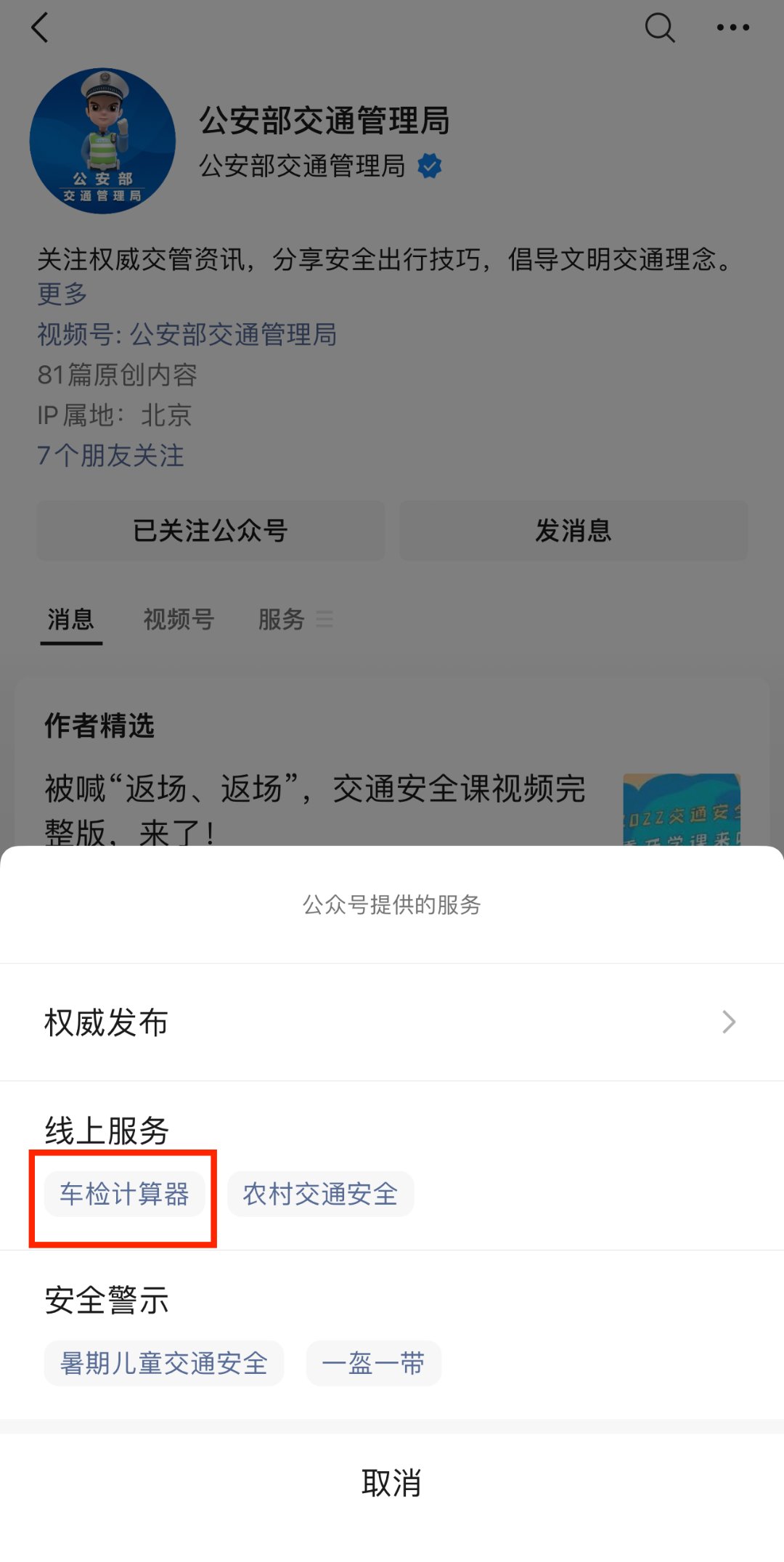This screenshot has width=784, height=1562.
Task: Open 视频号: 公安部交通管理局 link
Action: [187, 335]
